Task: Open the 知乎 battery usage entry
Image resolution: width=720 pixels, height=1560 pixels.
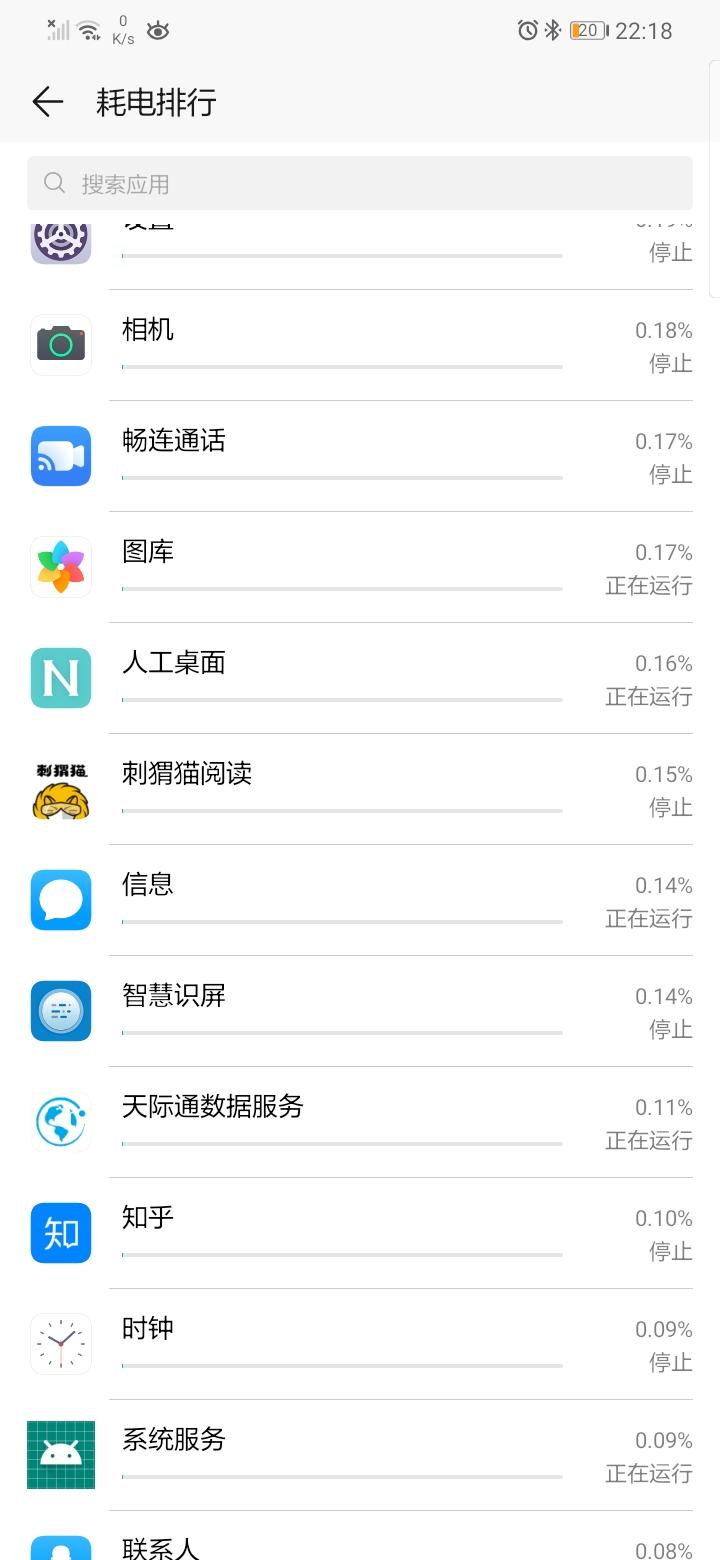Action: pos(360,1233)
